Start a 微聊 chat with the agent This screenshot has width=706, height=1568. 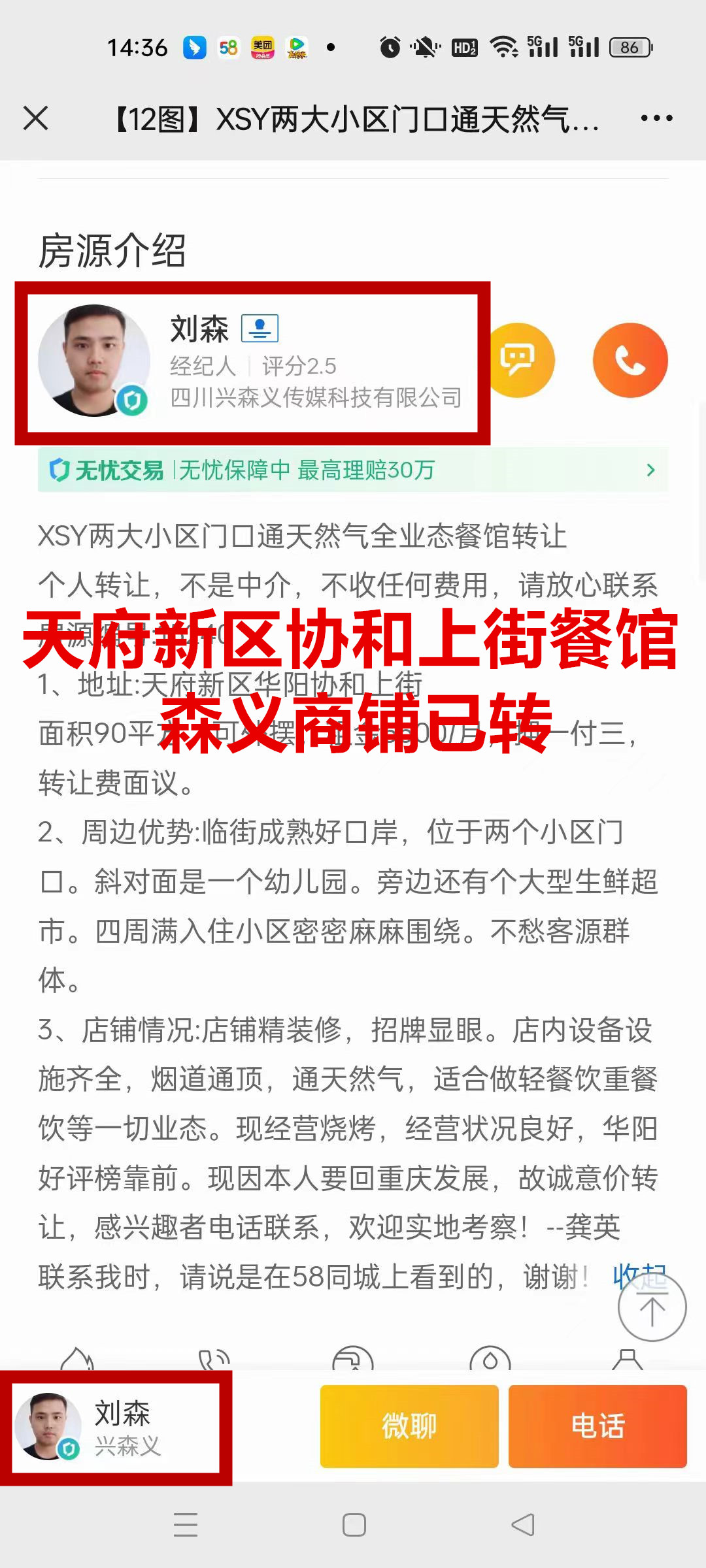point(409,1426)
